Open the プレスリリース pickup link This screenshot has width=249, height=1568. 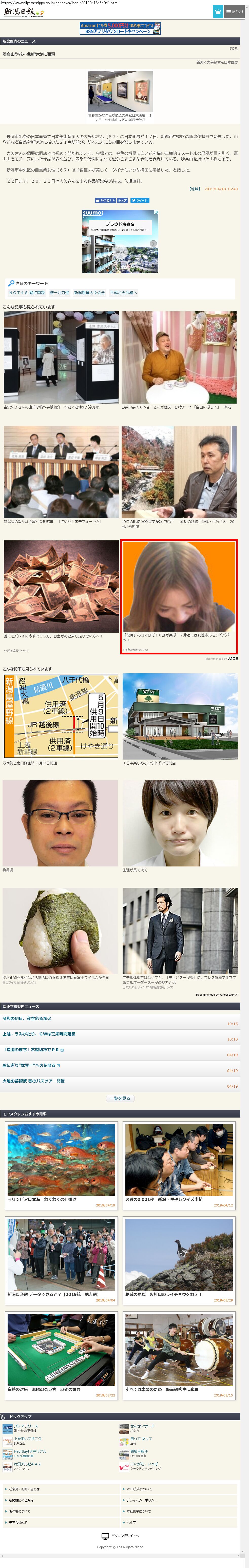click(x=26, y=1426)
